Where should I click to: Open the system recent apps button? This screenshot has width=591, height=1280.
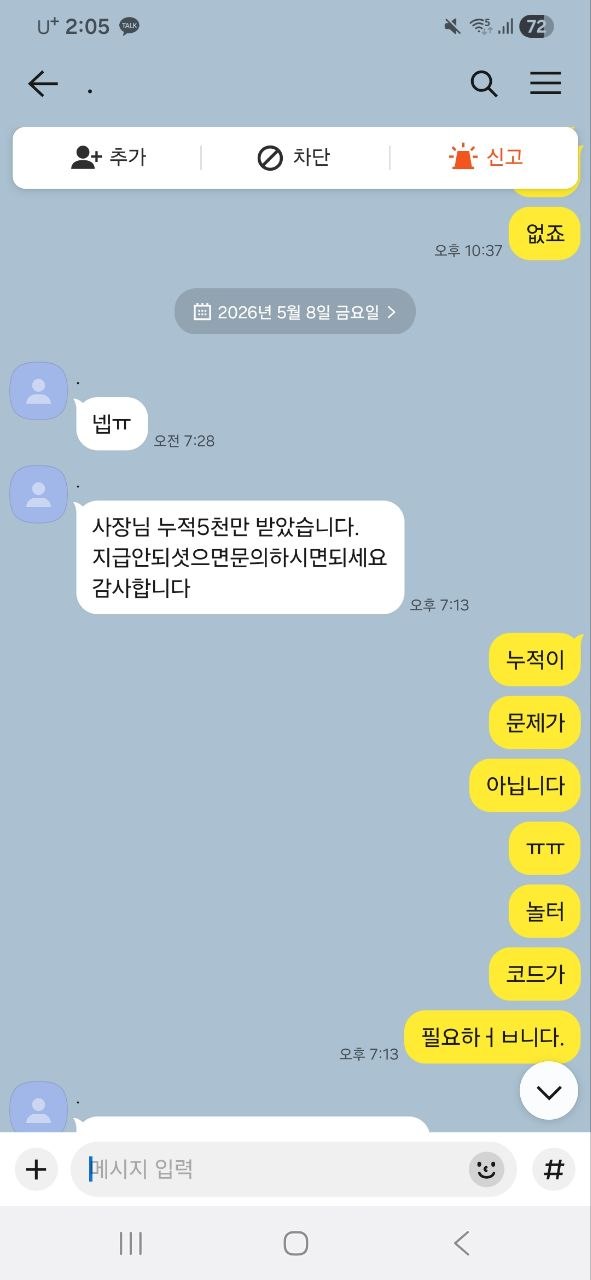(131, 1243)
